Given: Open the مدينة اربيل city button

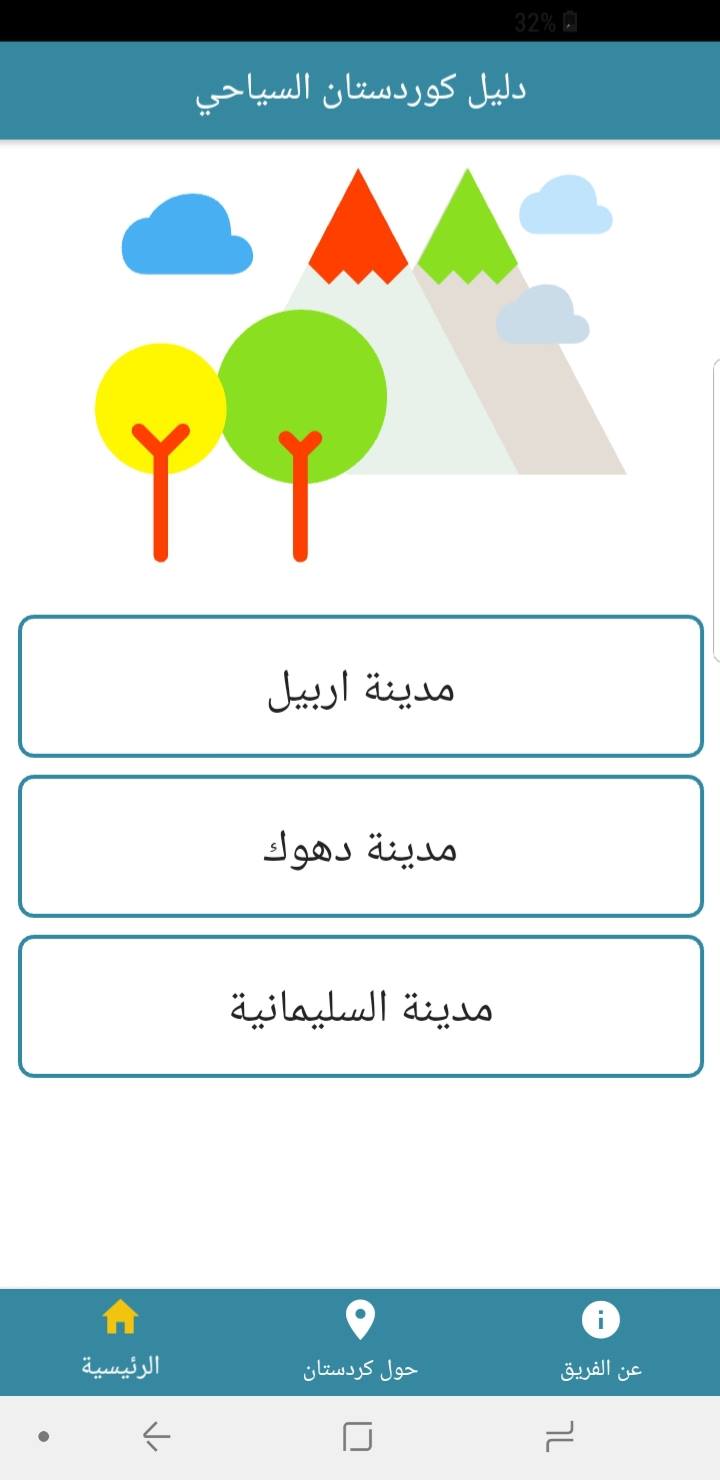Looking at the screenshot, I should point(361,686).
